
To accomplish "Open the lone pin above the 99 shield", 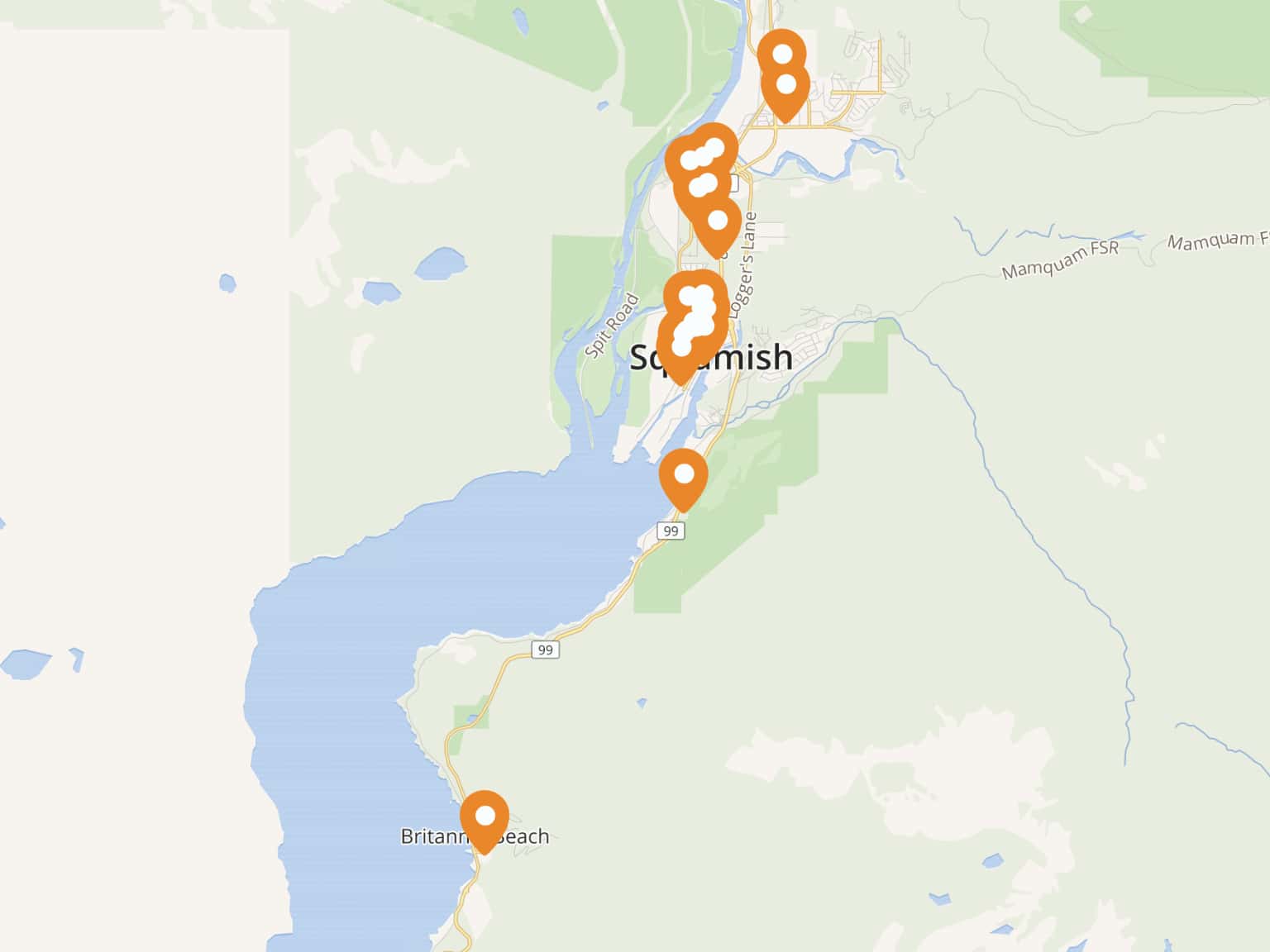I will pyautogui.click(x=684, y=475).
